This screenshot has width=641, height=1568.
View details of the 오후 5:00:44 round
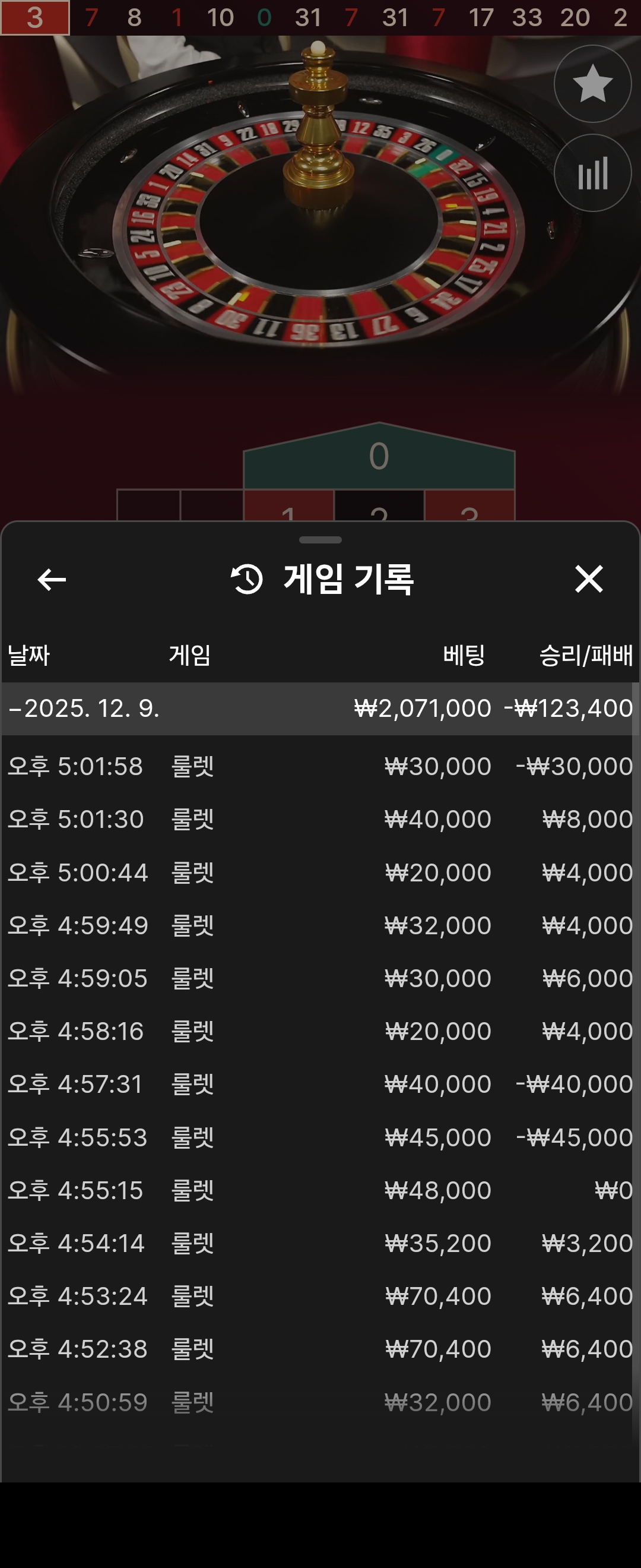[320, 872]
